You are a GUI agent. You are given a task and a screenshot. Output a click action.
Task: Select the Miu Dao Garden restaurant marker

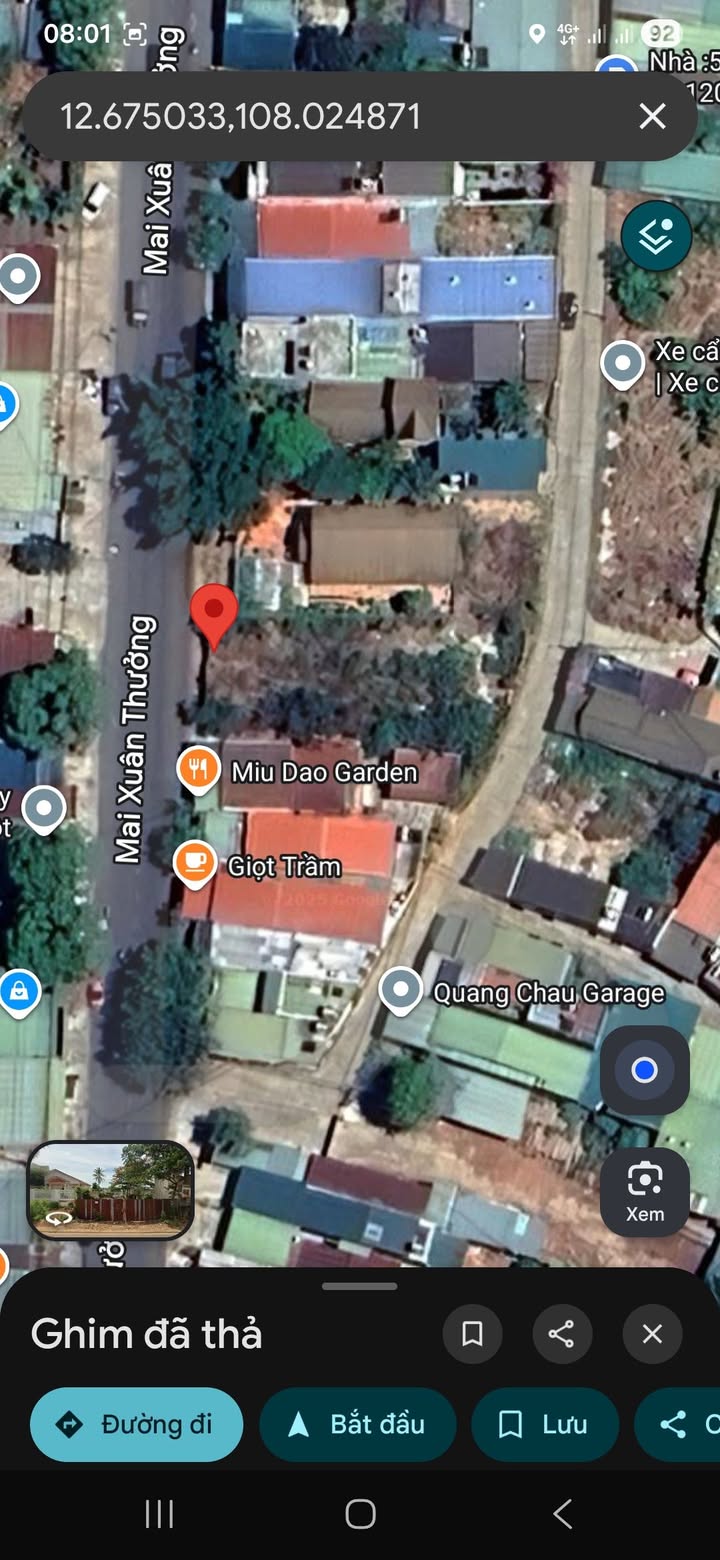point(199,771)
